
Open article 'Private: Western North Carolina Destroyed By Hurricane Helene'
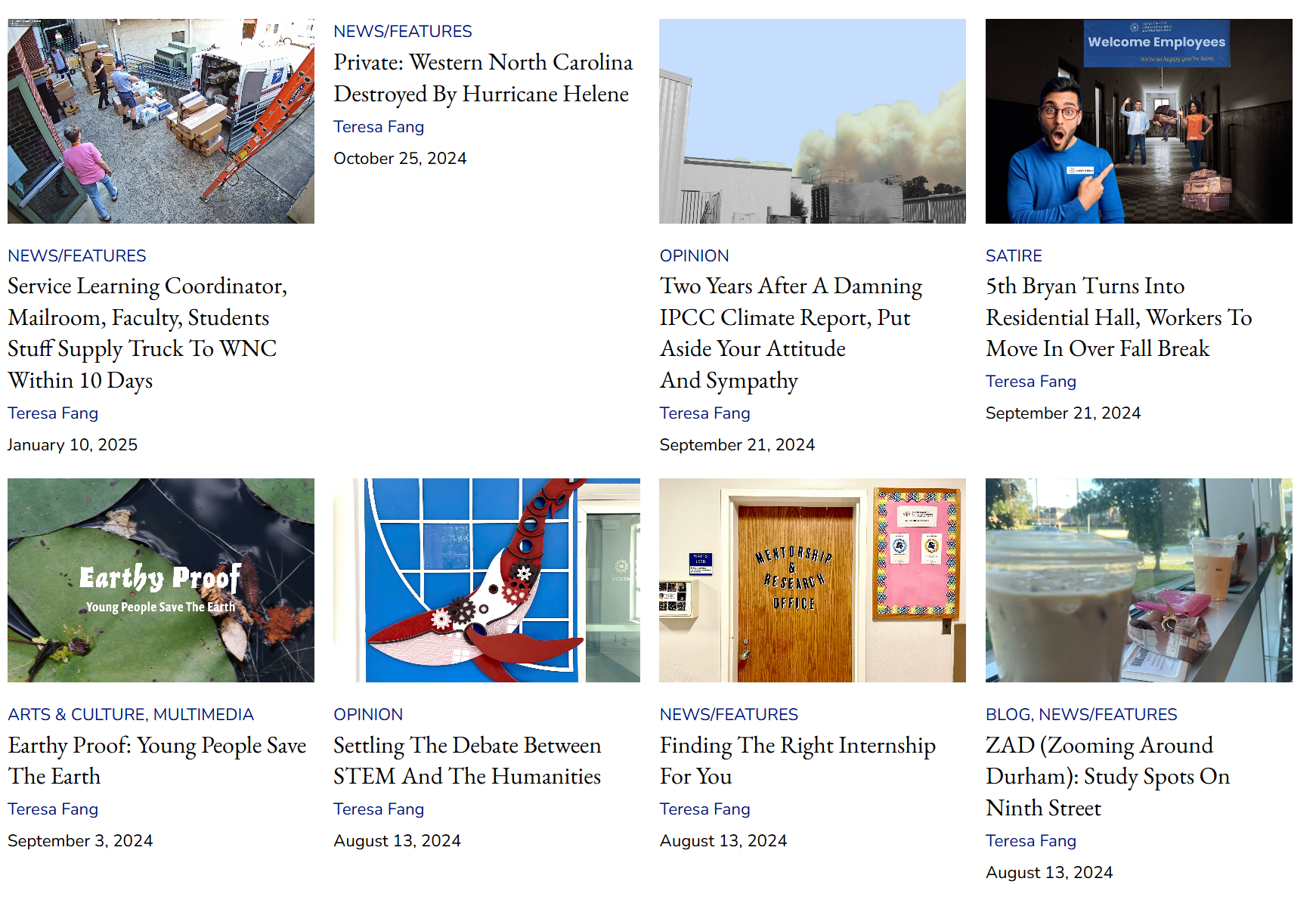[482, 78]
